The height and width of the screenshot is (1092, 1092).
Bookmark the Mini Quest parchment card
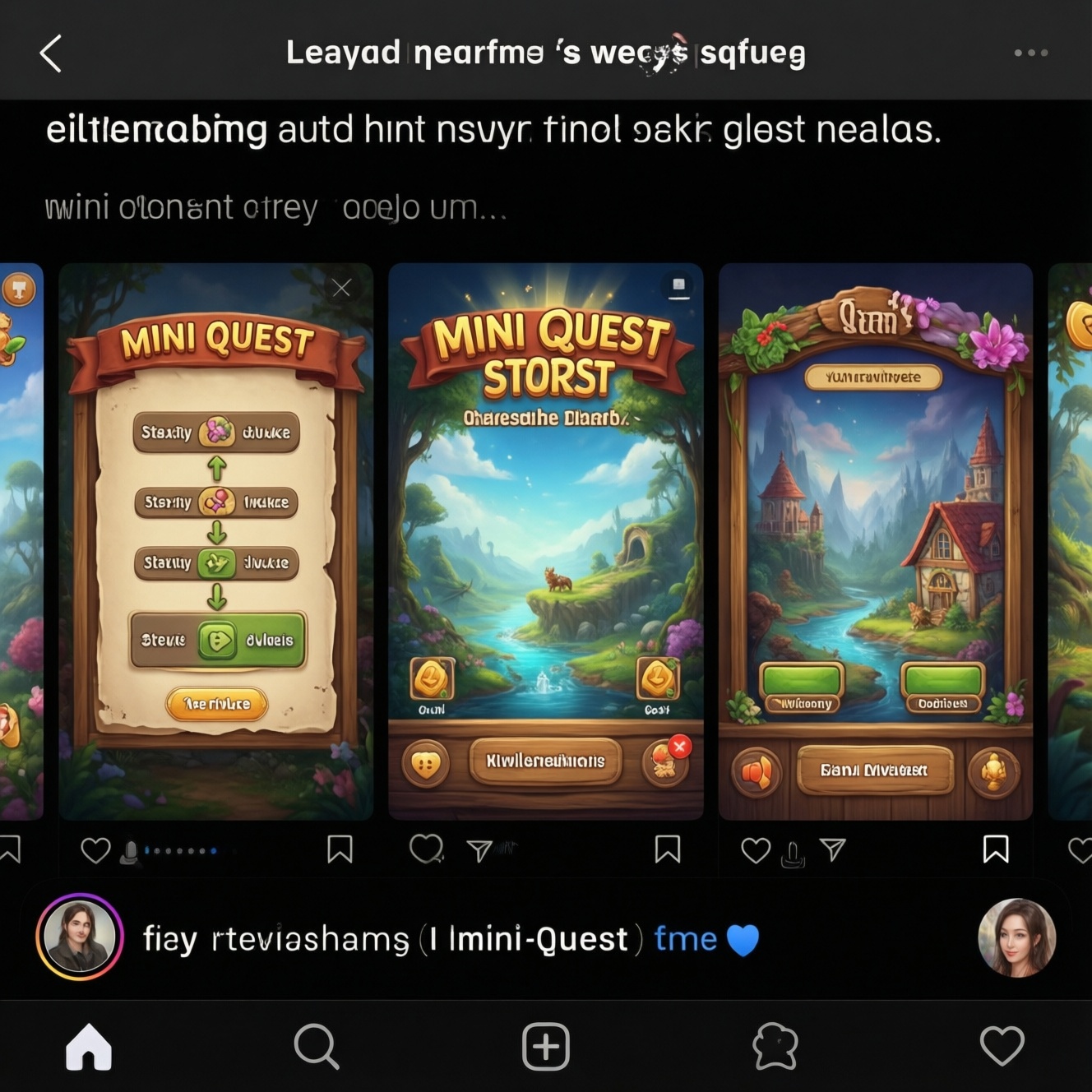(340, 849)
